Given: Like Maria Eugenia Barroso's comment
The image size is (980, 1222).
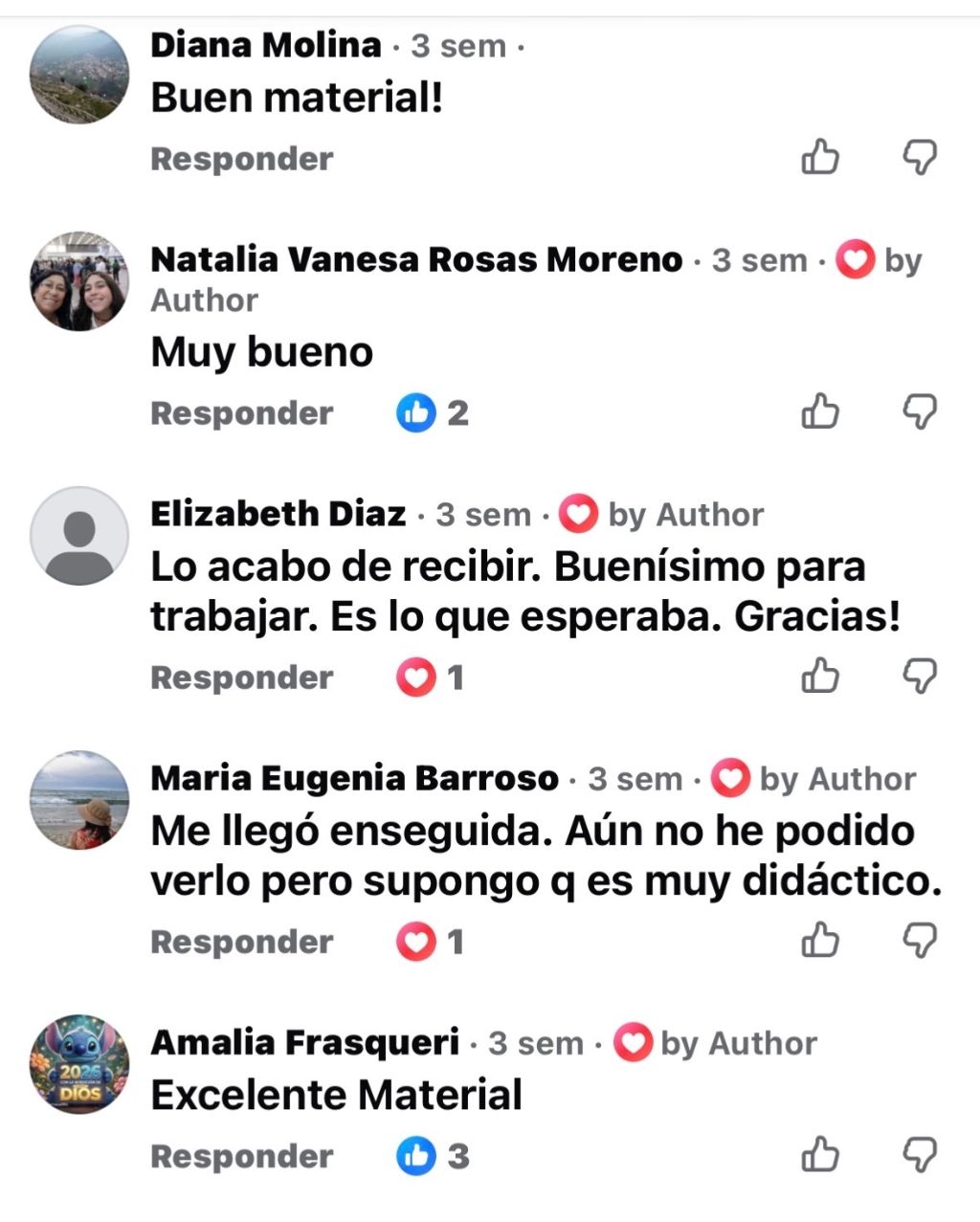Looking at the screenshot, I should pos(820,940).
